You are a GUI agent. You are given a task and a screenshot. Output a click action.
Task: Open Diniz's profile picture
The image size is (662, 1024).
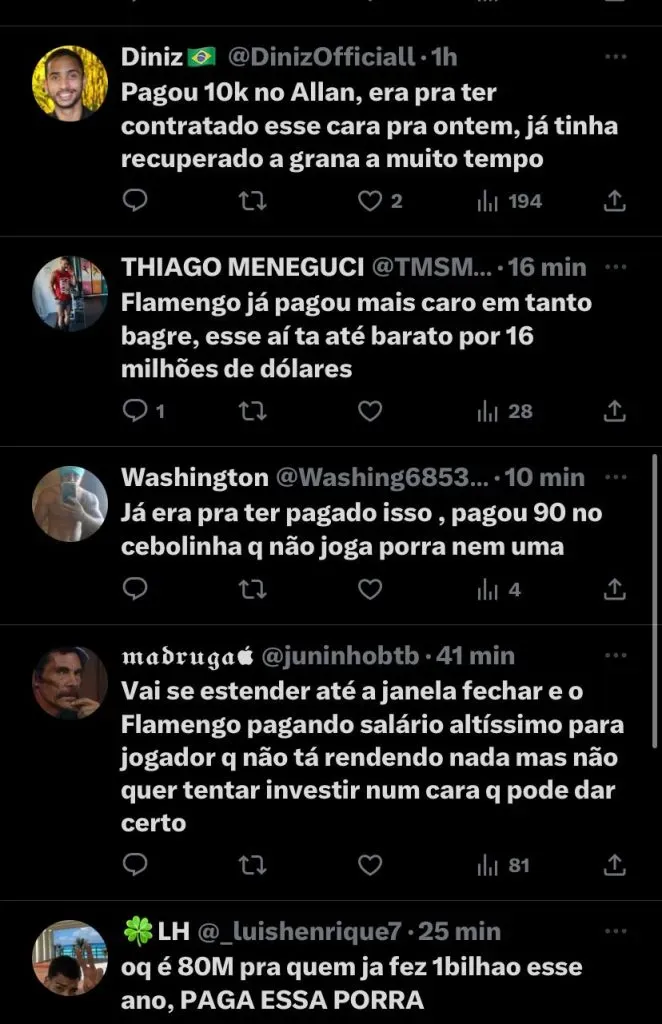70,82
